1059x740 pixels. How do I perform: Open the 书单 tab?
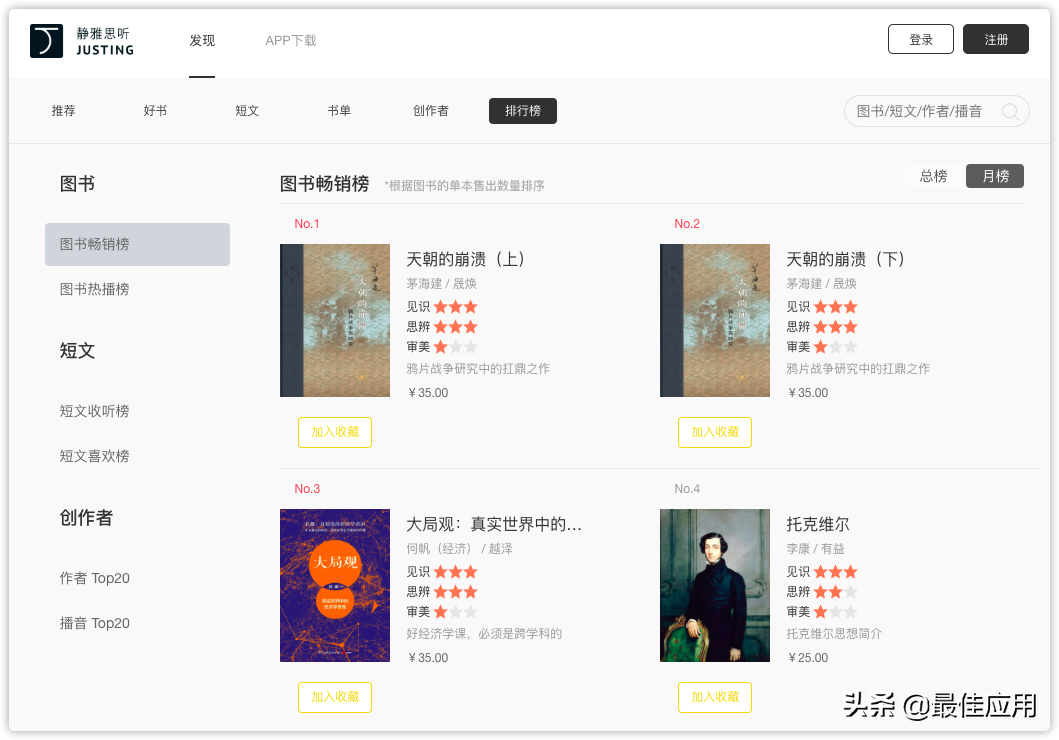(x=339, y=111)
